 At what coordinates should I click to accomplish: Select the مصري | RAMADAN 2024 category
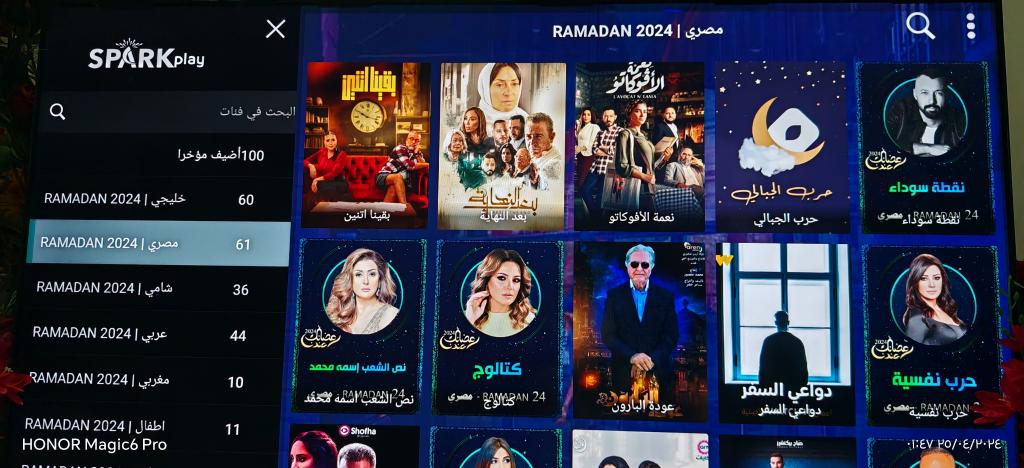[x=160, y=243]
